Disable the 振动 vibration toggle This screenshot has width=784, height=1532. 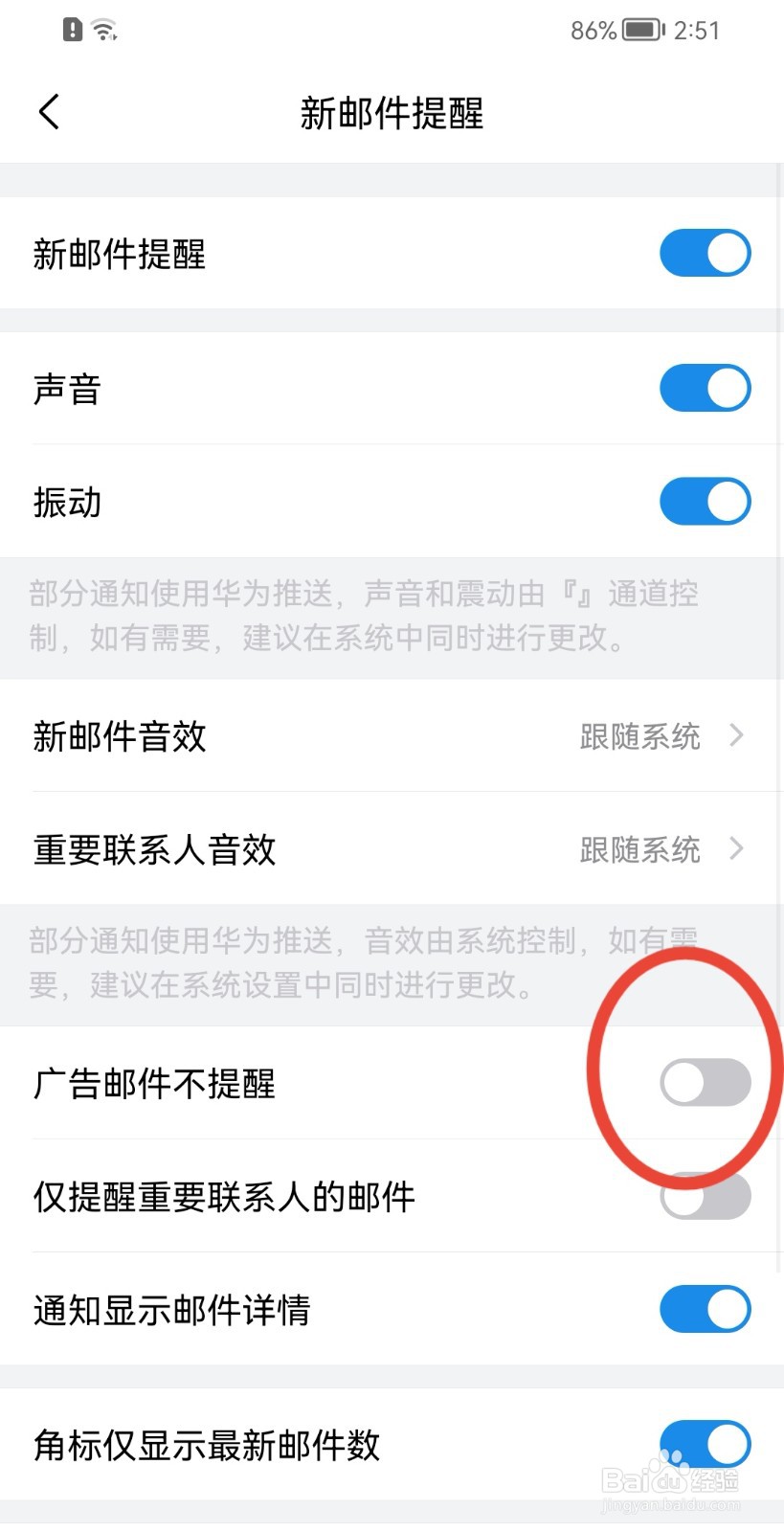coord(706,501)
